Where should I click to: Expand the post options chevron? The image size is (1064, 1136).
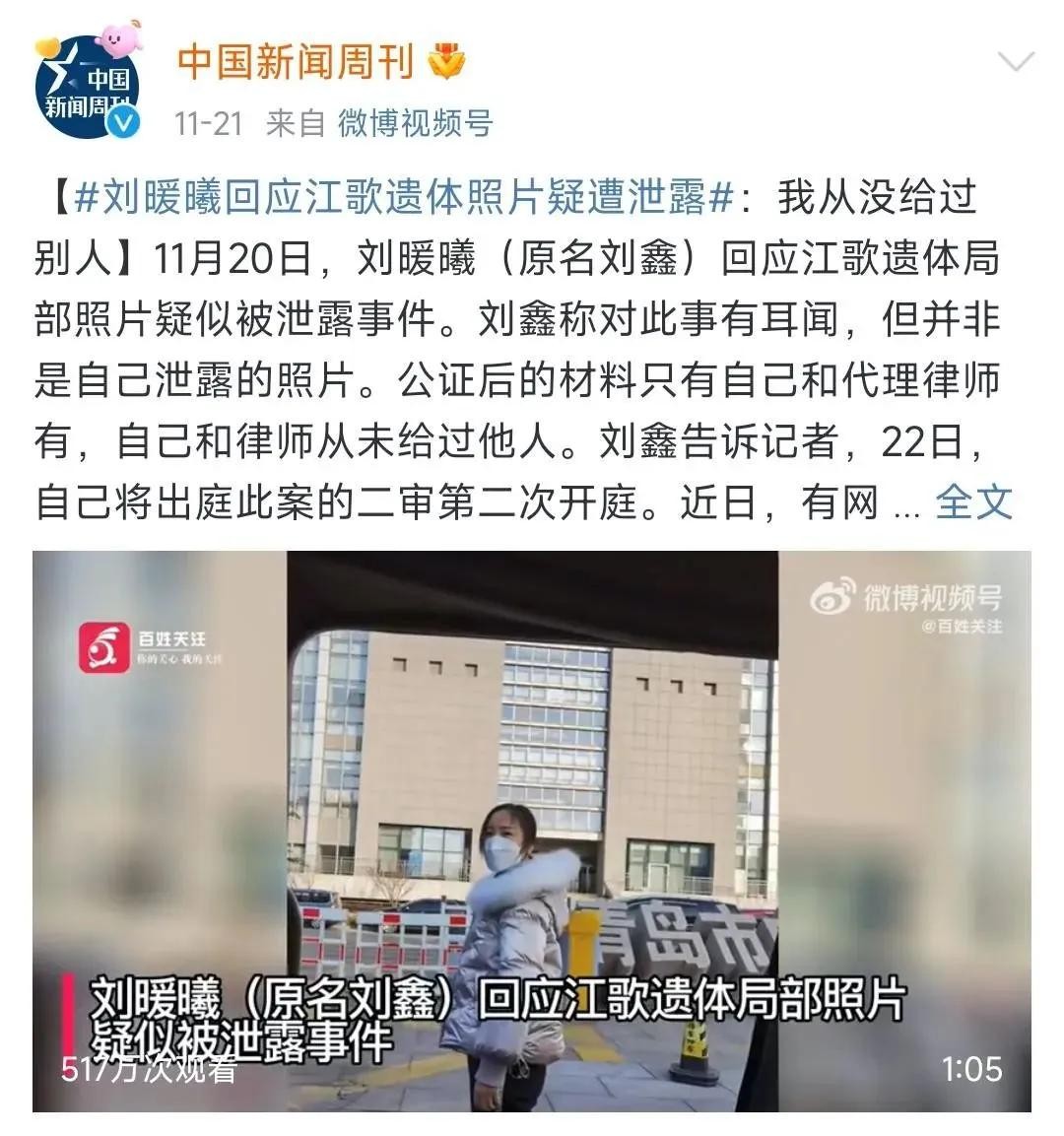pyautogui.click(x=1015, y=63)
